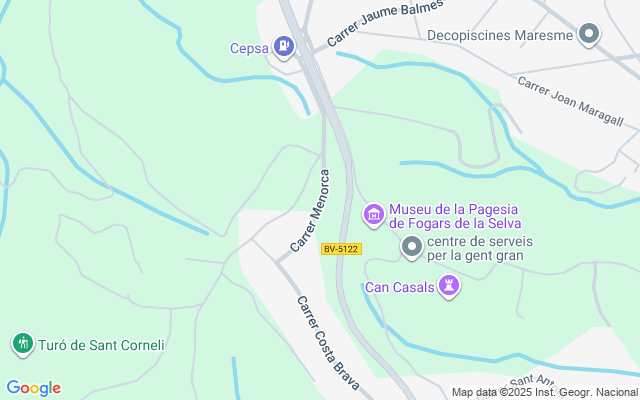Tap the centre de serveis marker

[x=412, y=246]
